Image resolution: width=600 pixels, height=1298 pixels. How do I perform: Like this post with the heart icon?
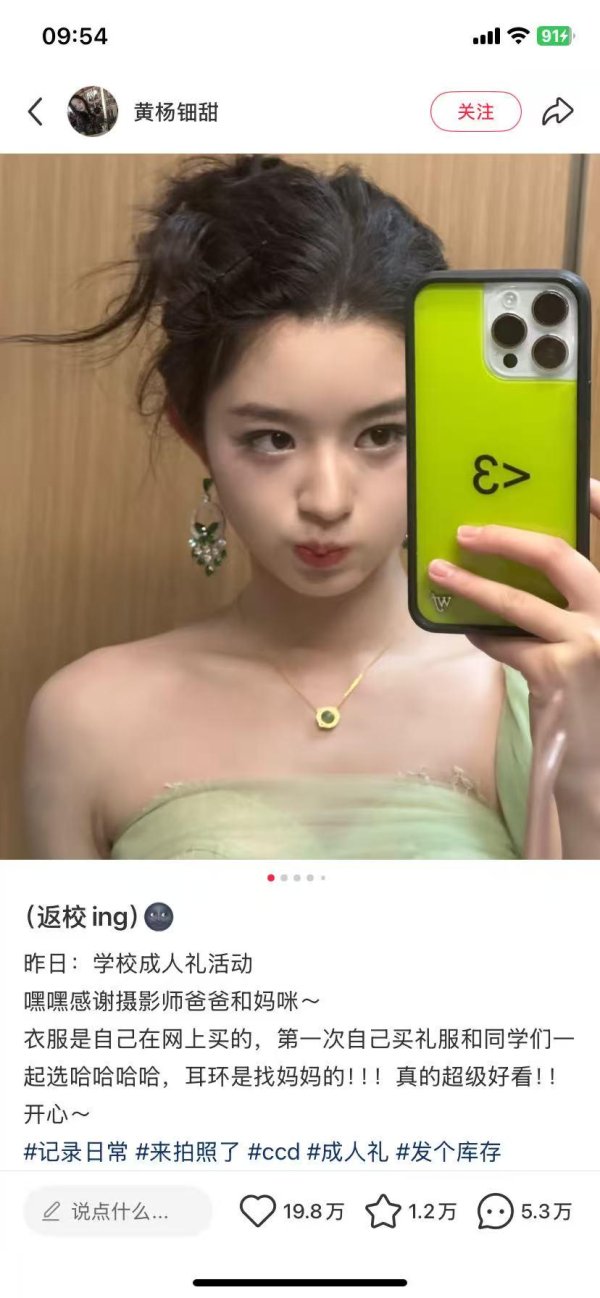coord(258,1212)
